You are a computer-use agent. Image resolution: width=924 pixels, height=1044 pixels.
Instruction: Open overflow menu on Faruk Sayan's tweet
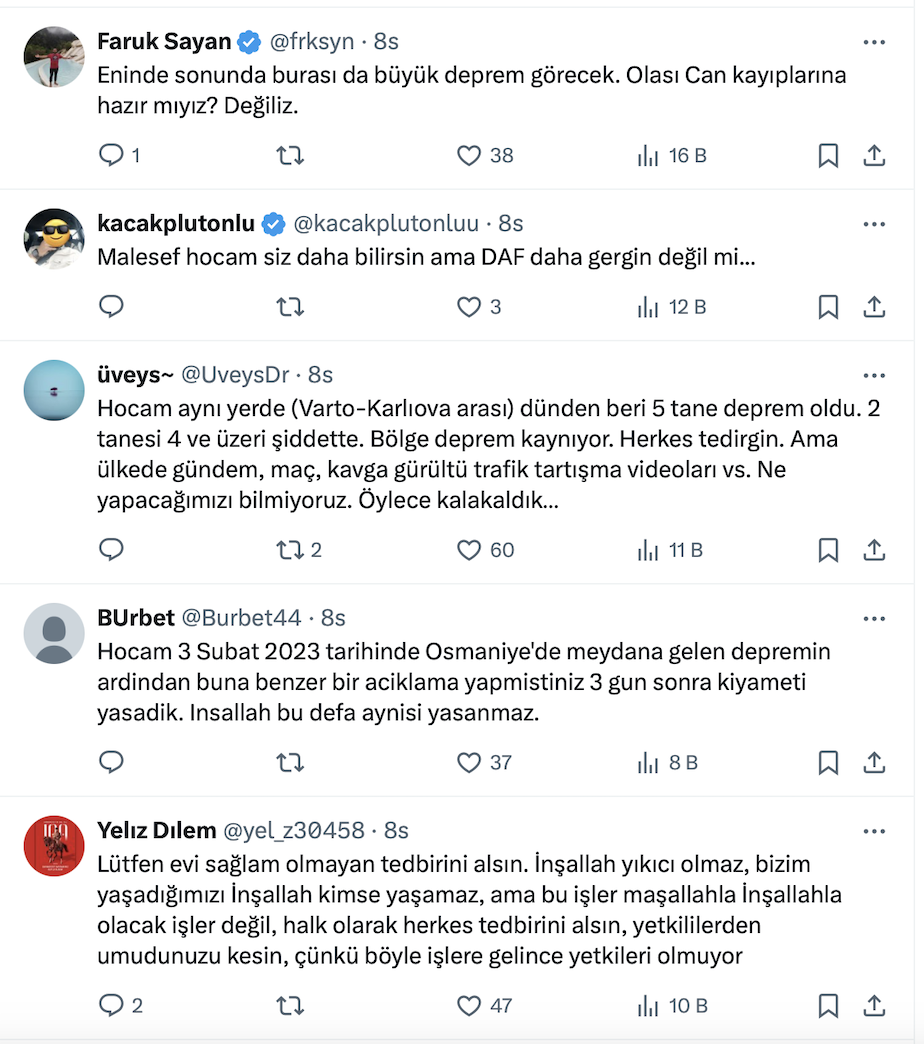[x=873, y=42]
